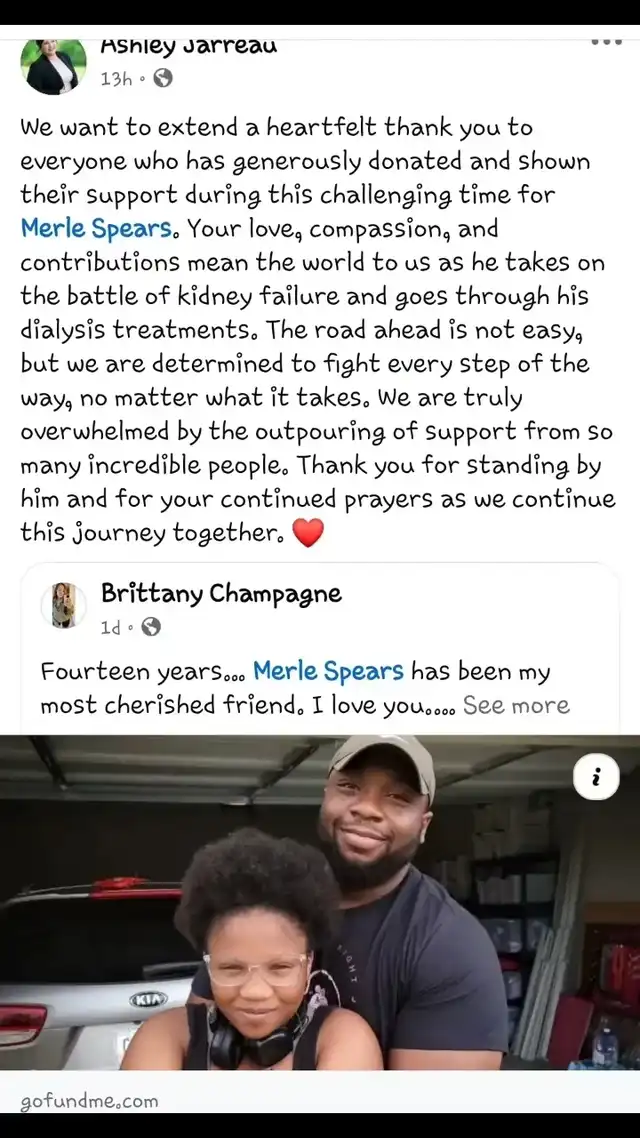
Task: Show link info via the i icon
Action: [x=596, y=777]
